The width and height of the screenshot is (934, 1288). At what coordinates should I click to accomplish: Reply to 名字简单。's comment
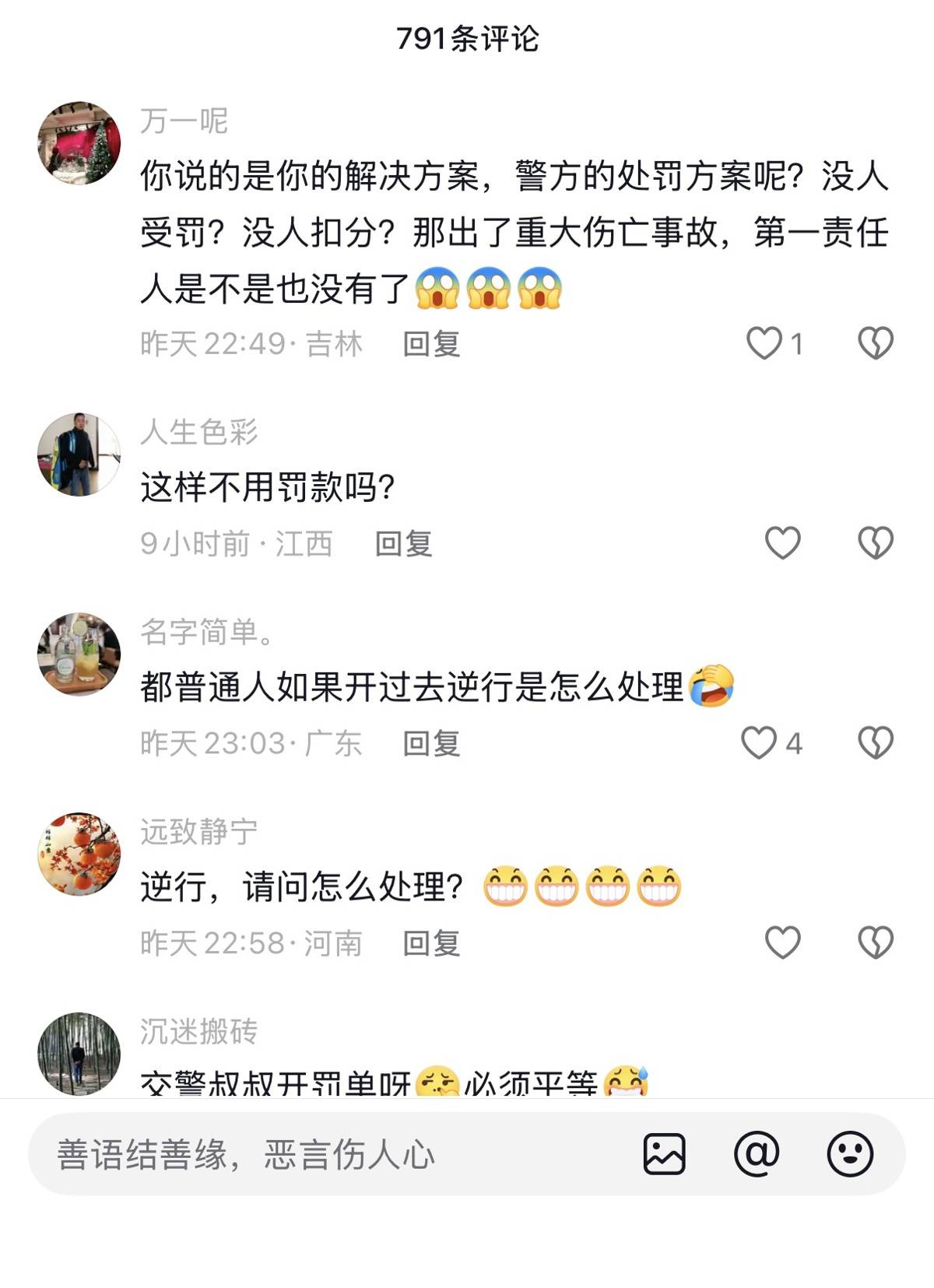click(x=431, y=743)
